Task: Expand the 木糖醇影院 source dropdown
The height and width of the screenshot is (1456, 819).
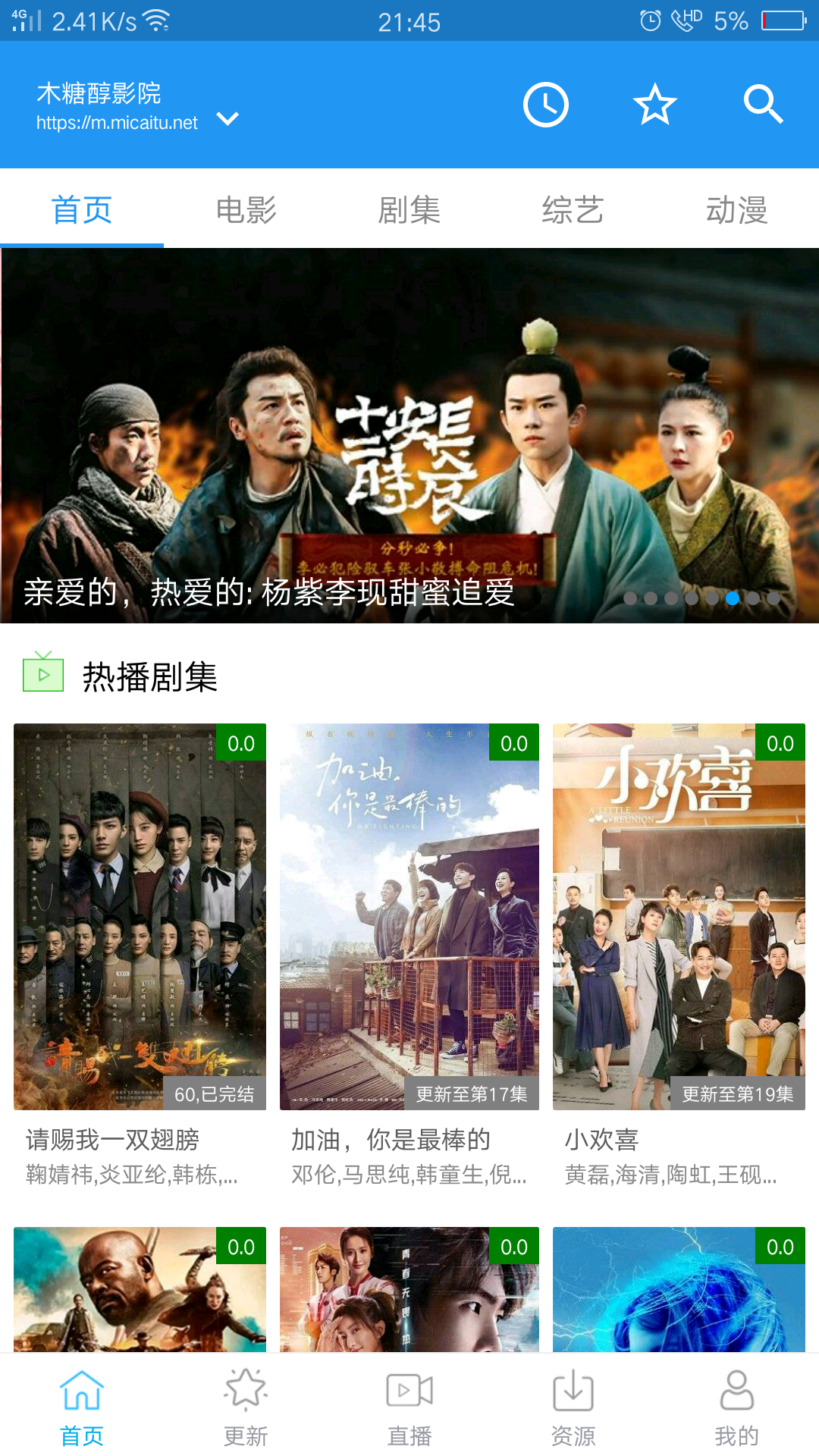Action: (227, 119)
